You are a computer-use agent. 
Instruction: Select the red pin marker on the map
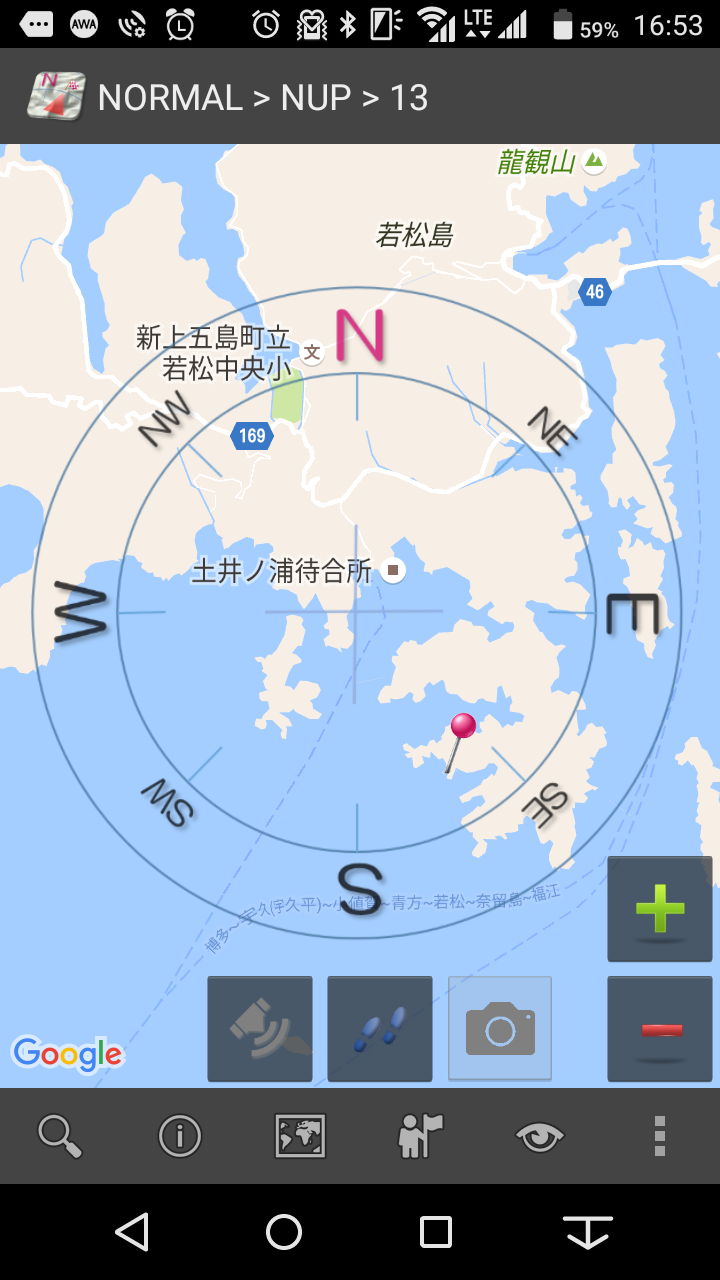point(462,728)
